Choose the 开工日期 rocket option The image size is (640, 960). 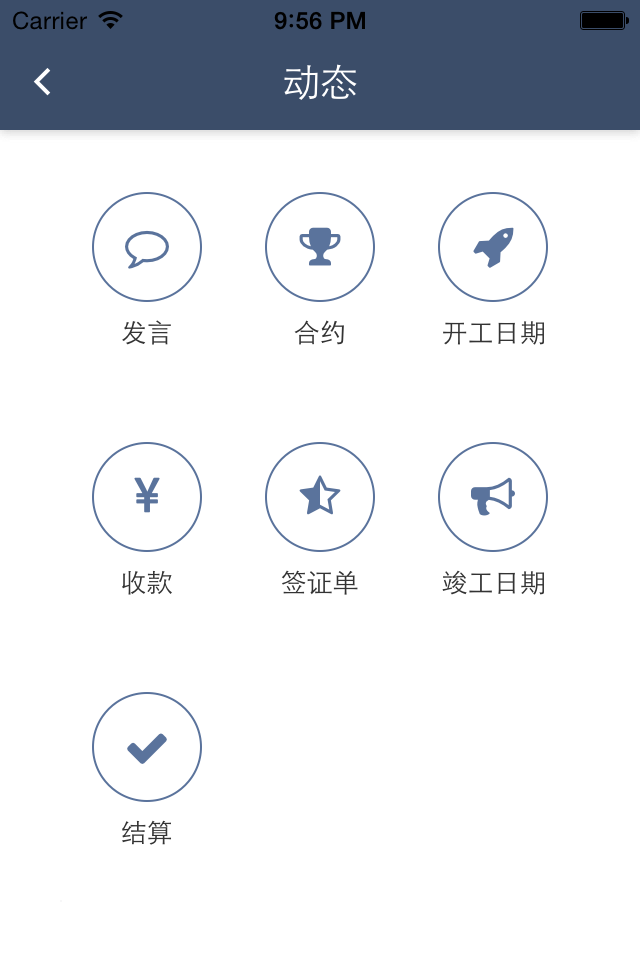(493, 247)
